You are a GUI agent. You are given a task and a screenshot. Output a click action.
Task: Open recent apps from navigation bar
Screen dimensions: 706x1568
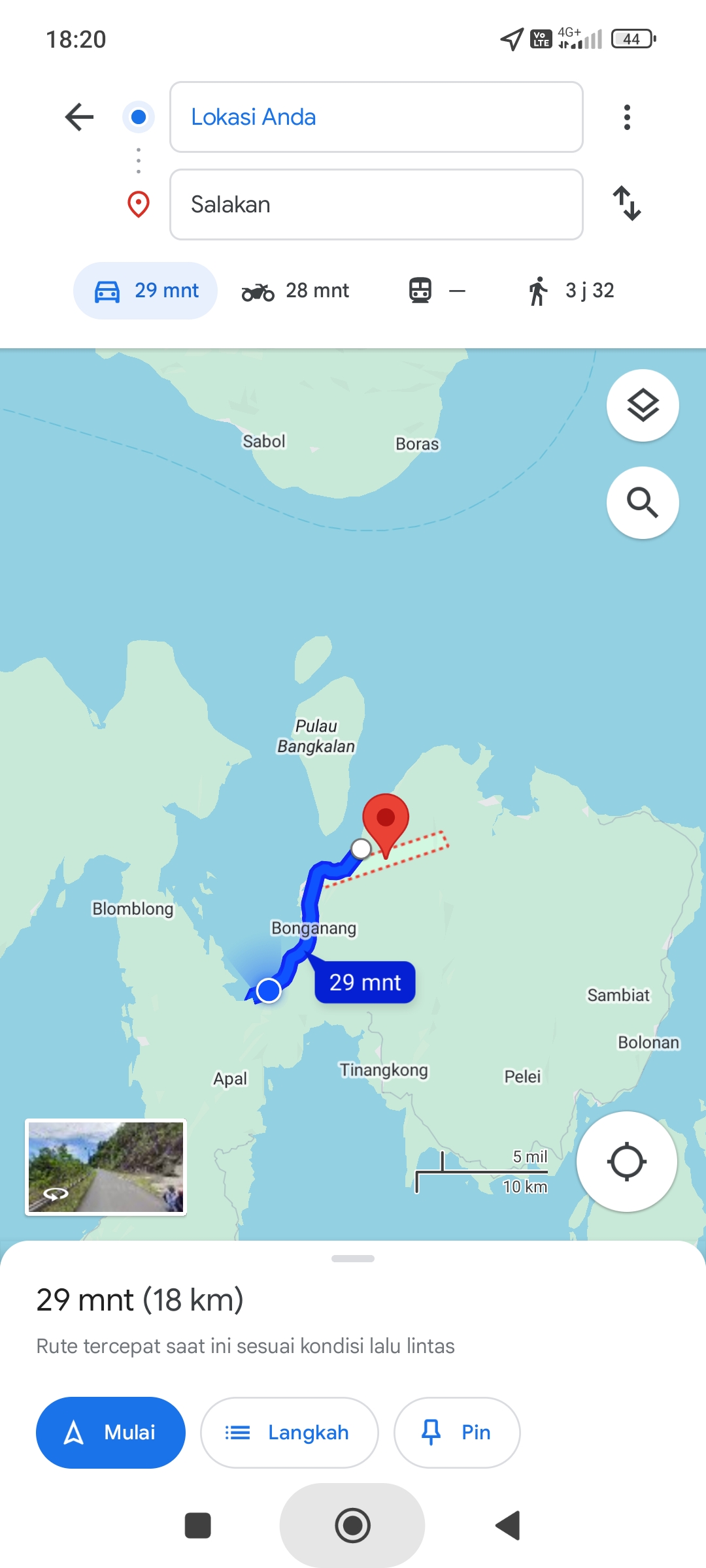tap(198, 1526)
